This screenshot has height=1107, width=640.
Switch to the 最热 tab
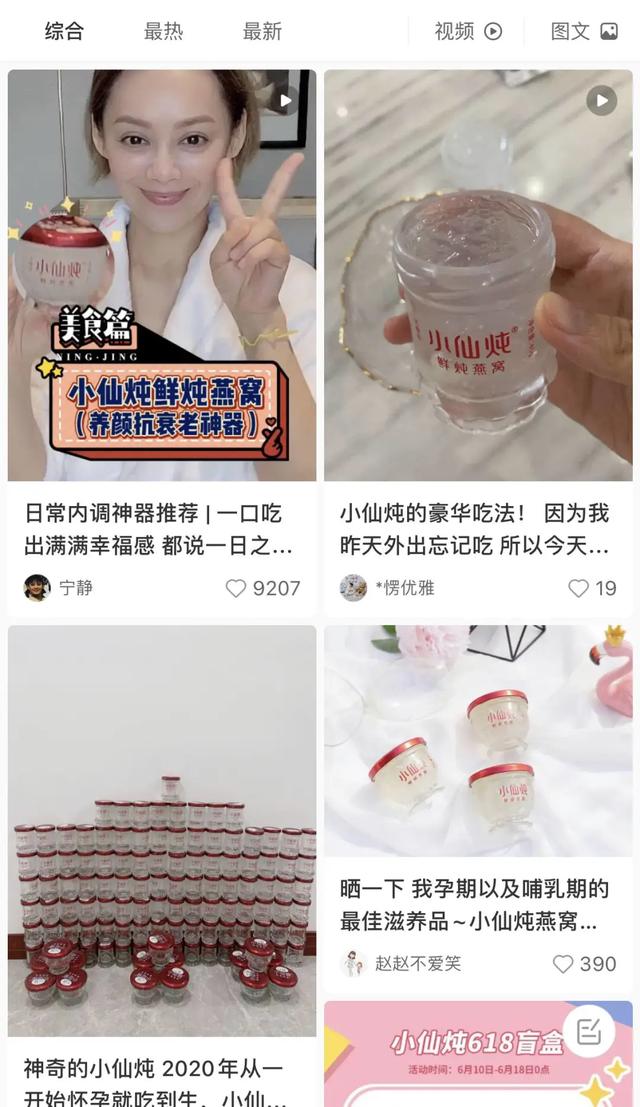pos(163,31)
